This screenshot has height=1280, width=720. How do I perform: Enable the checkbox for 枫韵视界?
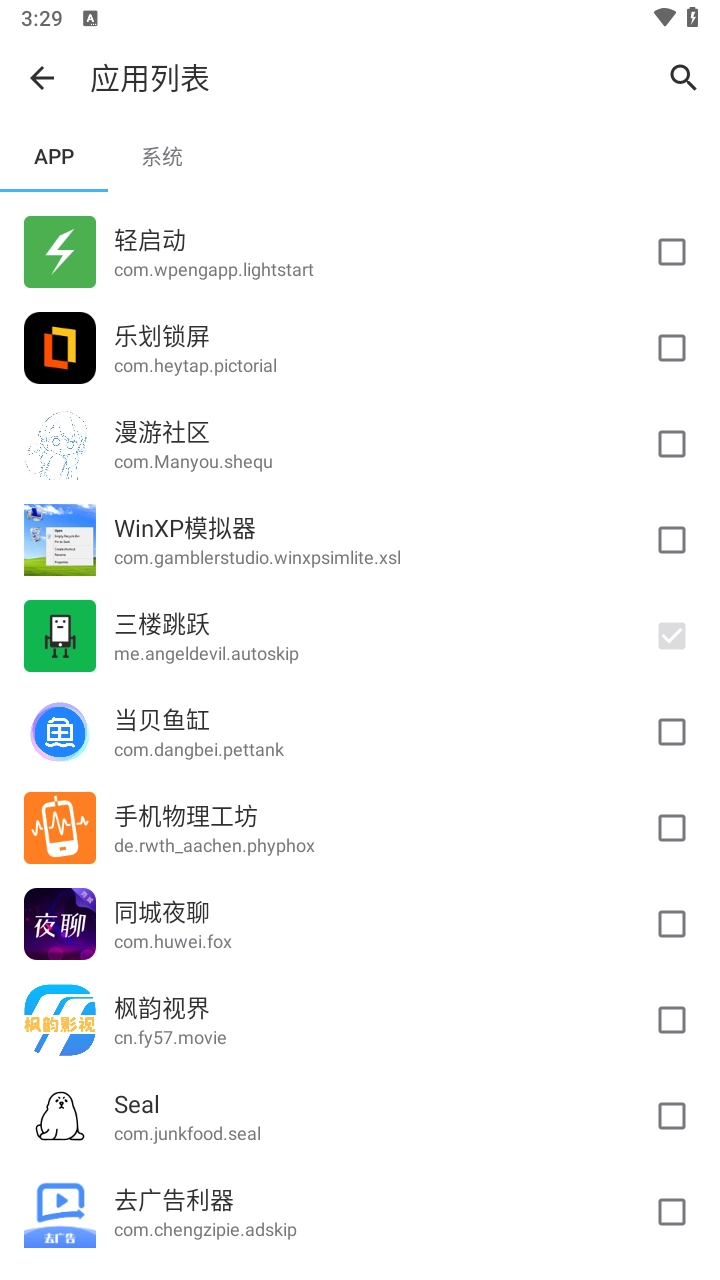[671, 1020]
